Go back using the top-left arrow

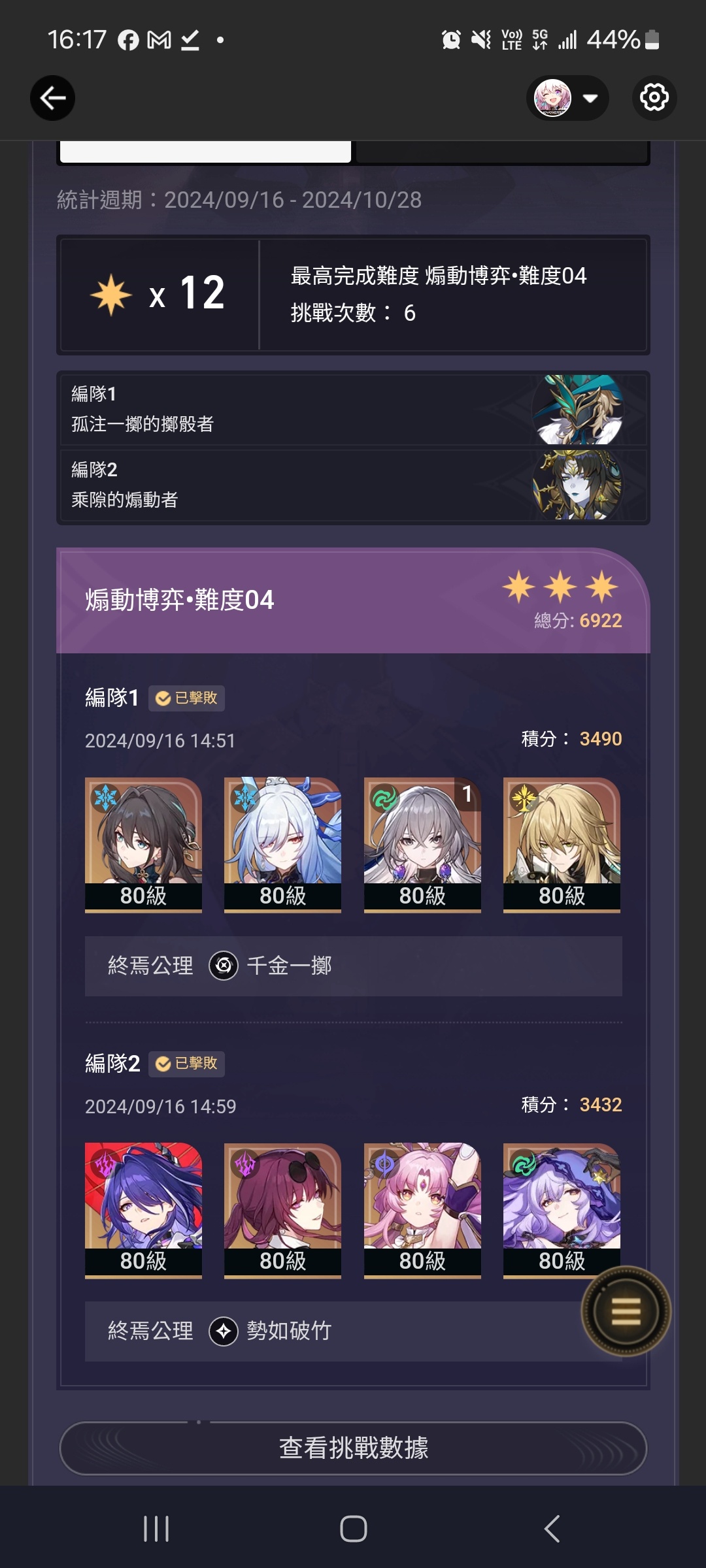point(52,98)
